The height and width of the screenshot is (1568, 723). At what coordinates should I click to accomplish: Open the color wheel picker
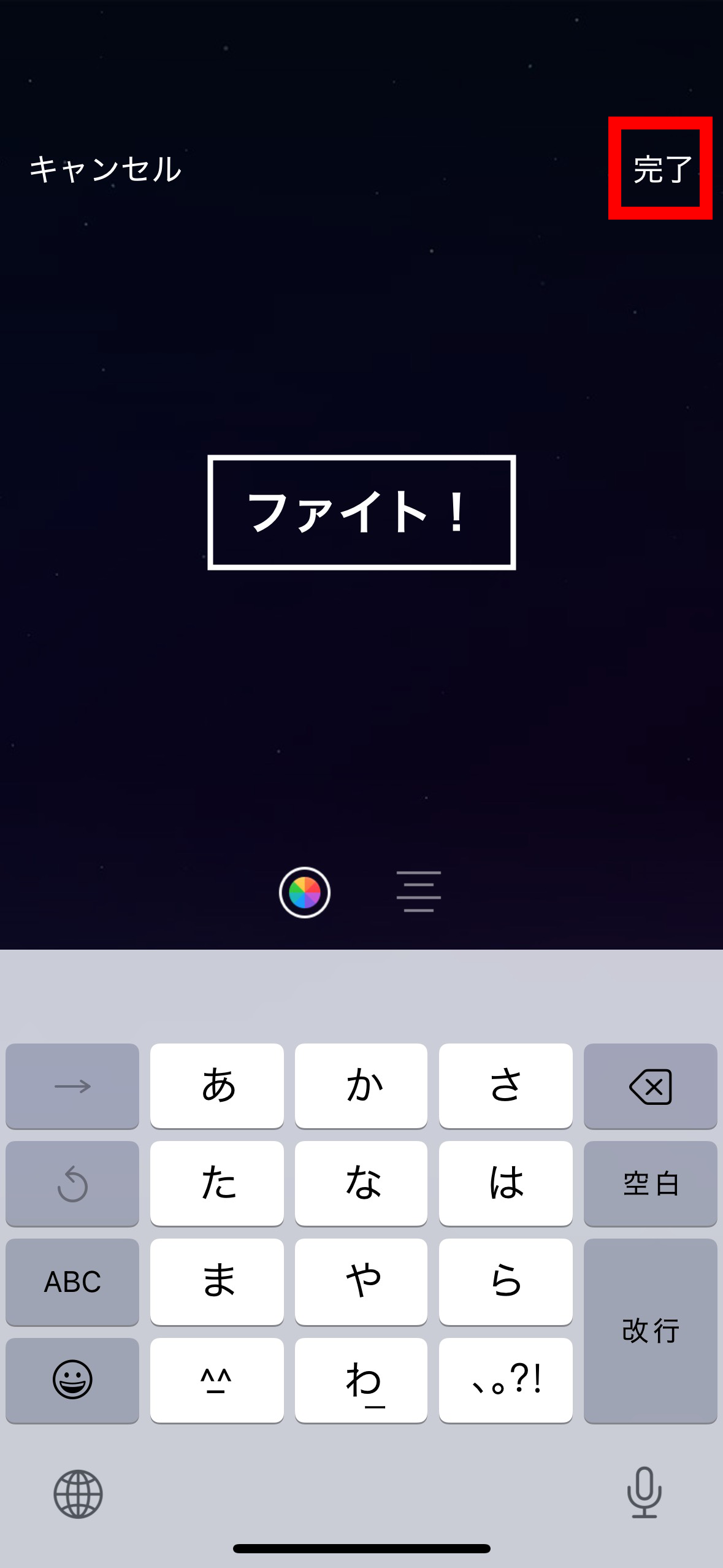pos(305,892)
